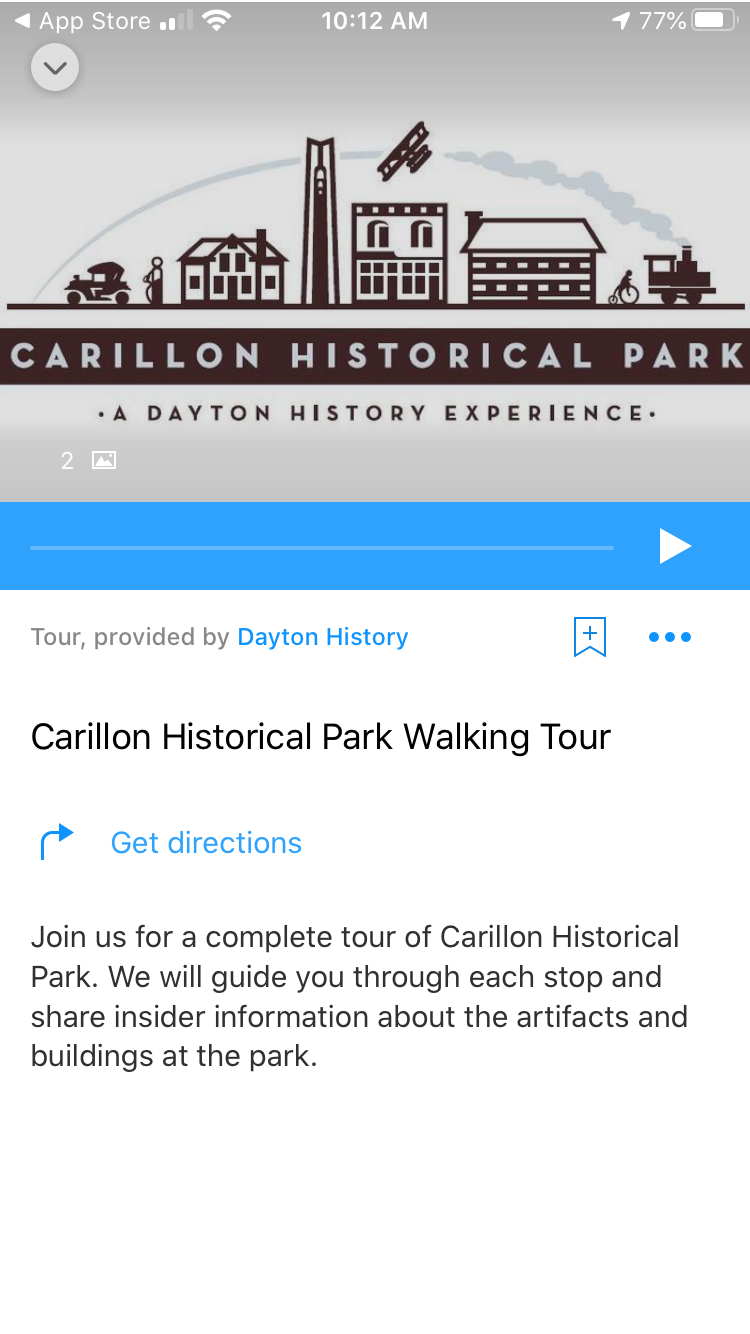Tap the audio progress bar
Screen dimensions: 750x1334
[321, 547]
